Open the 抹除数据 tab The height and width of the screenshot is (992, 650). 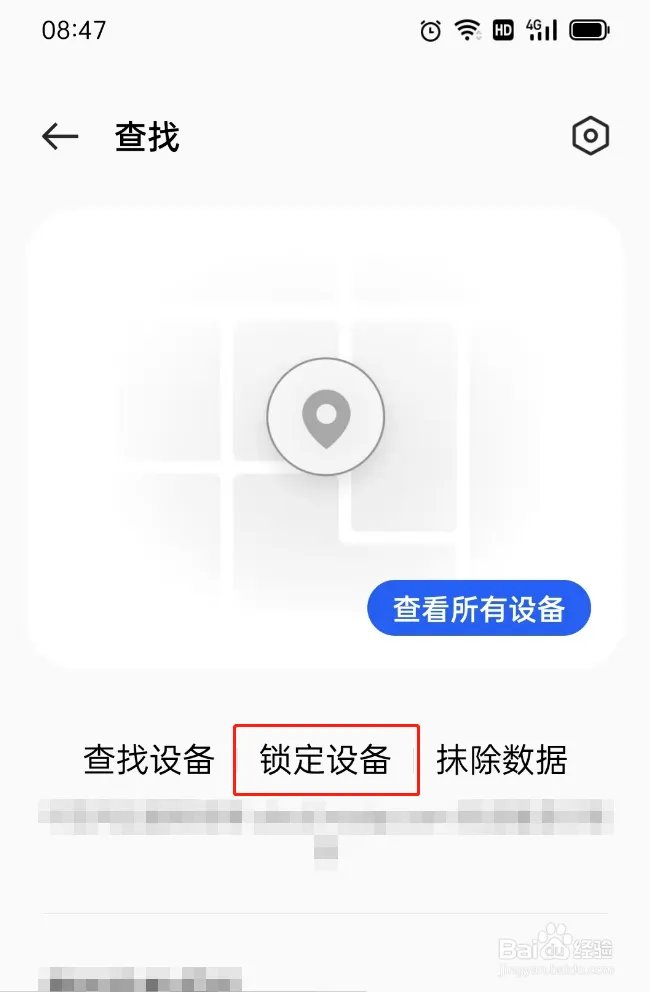click(x=502, y=760)
